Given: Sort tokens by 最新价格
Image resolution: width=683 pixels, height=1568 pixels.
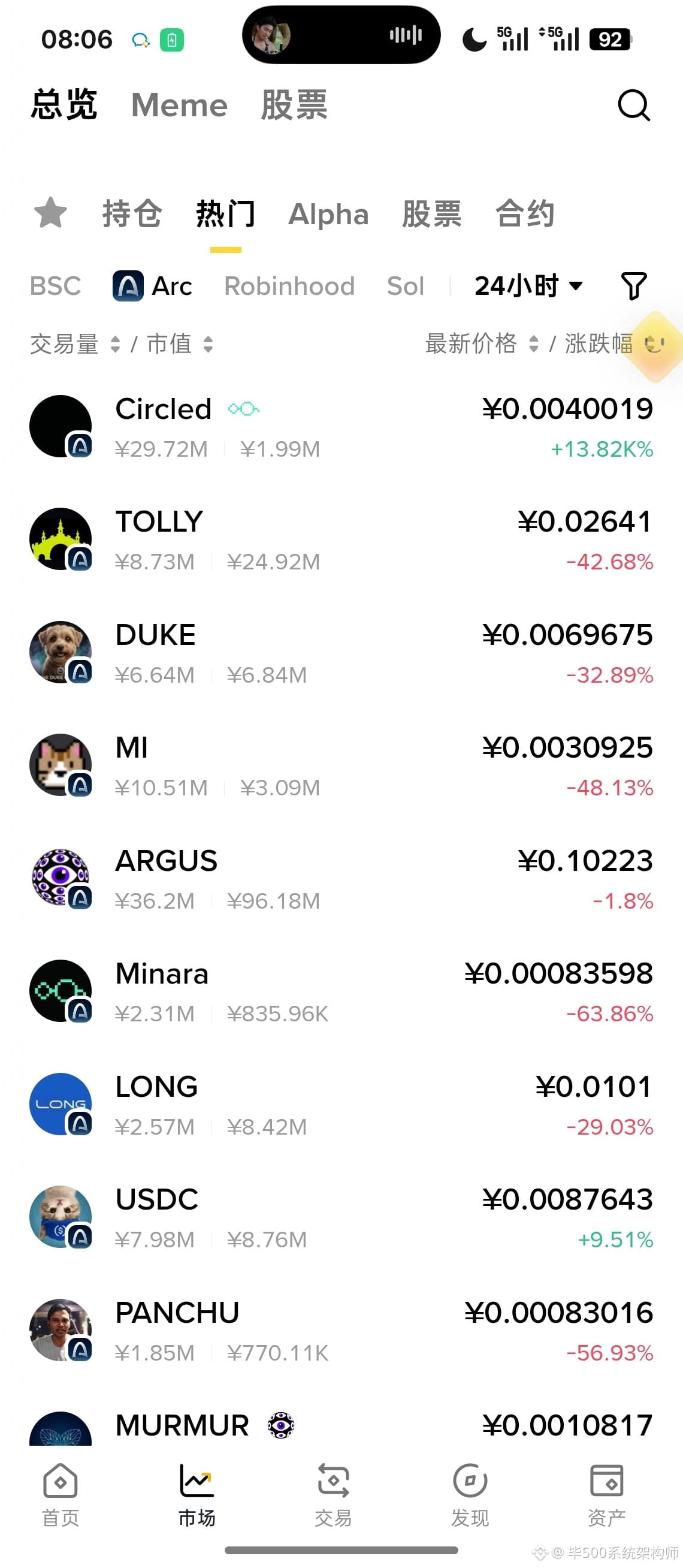Looking at the screenshot, I should pyautogui.click(x=482, y=344).
